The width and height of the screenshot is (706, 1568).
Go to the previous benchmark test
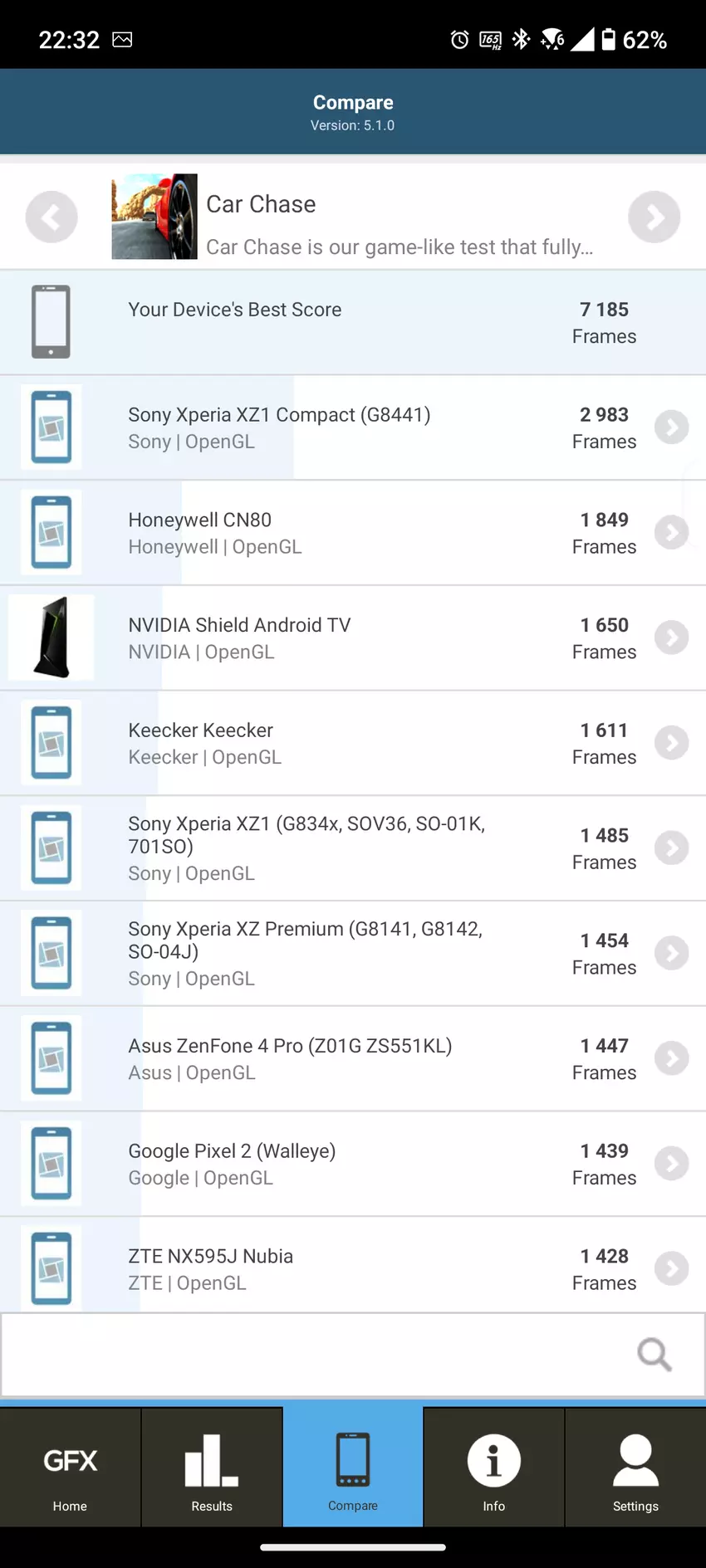51,217
